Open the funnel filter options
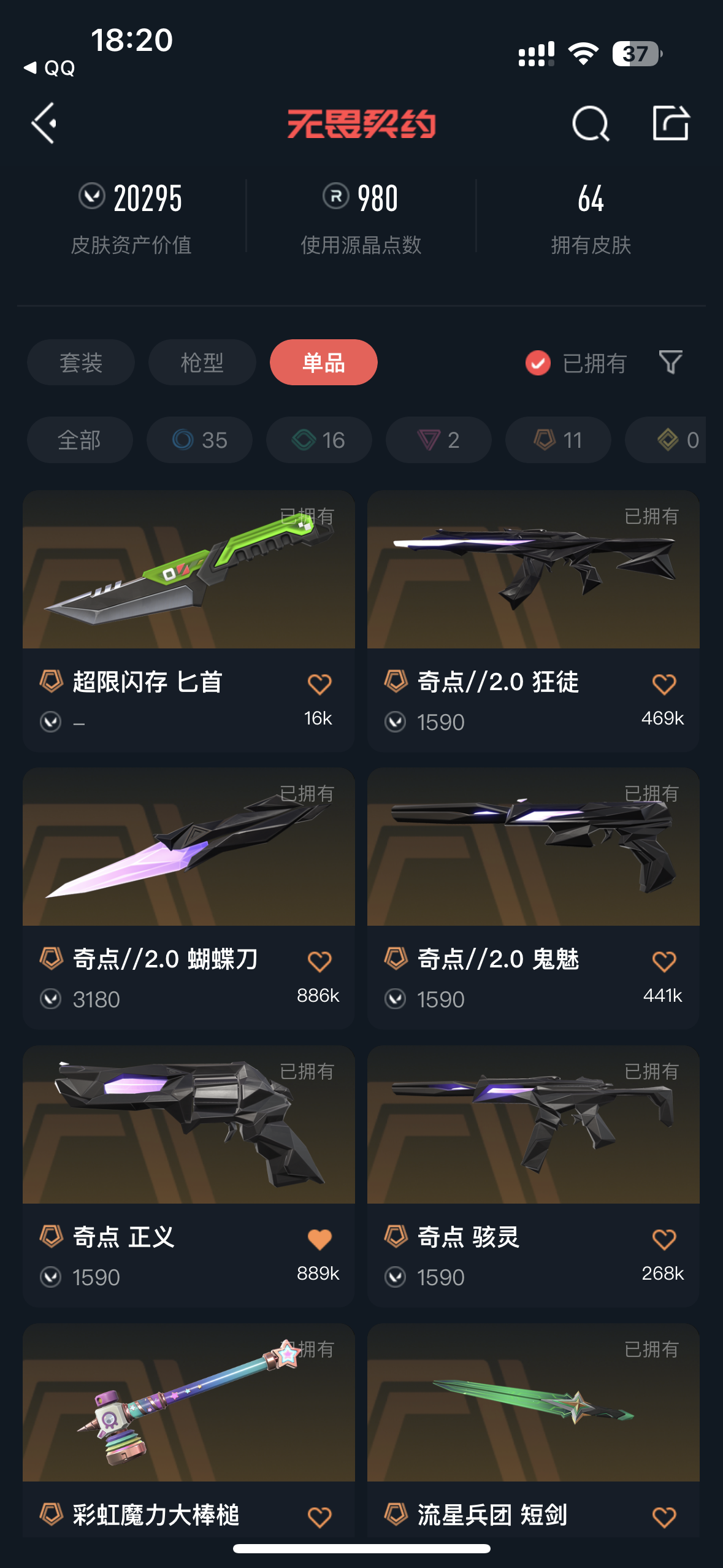The height and width of the screenshot is (1568, 723). 670,363
